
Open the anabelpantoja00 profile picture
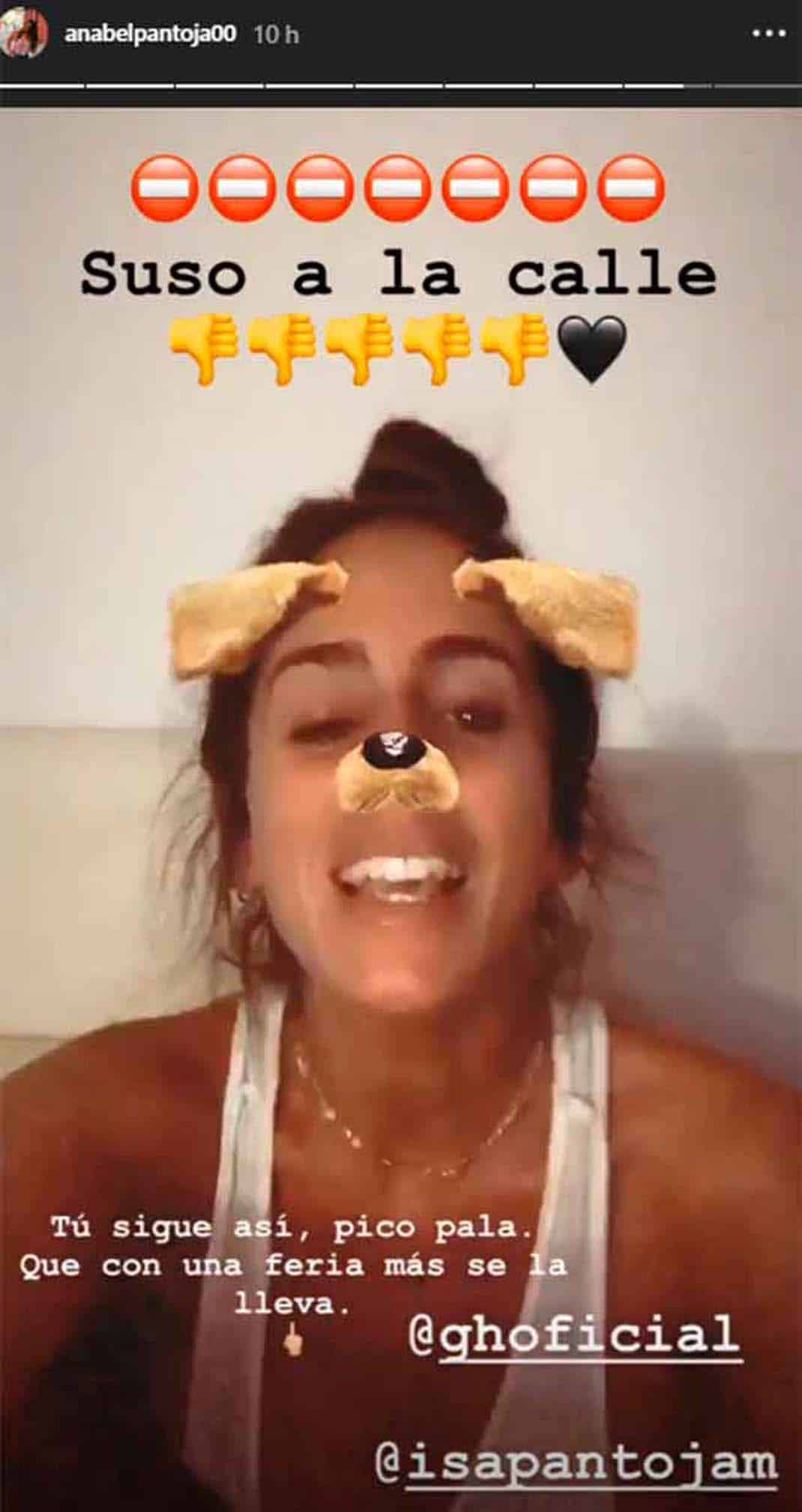(23, 34)
